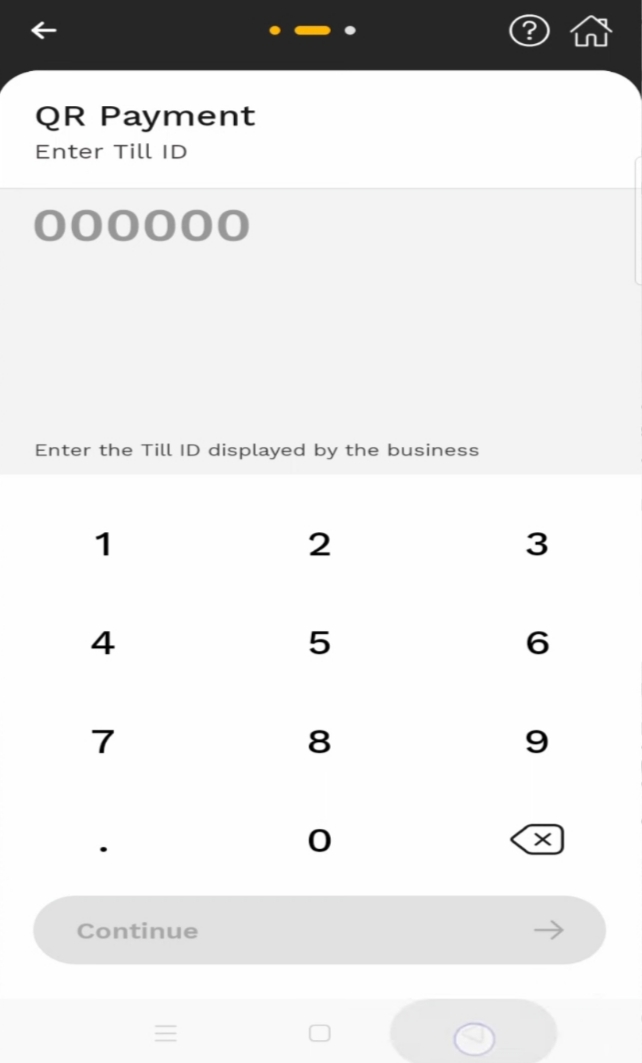Go back using the top arrow
The height and width of the screenshot is (1063, 642).
44,31
